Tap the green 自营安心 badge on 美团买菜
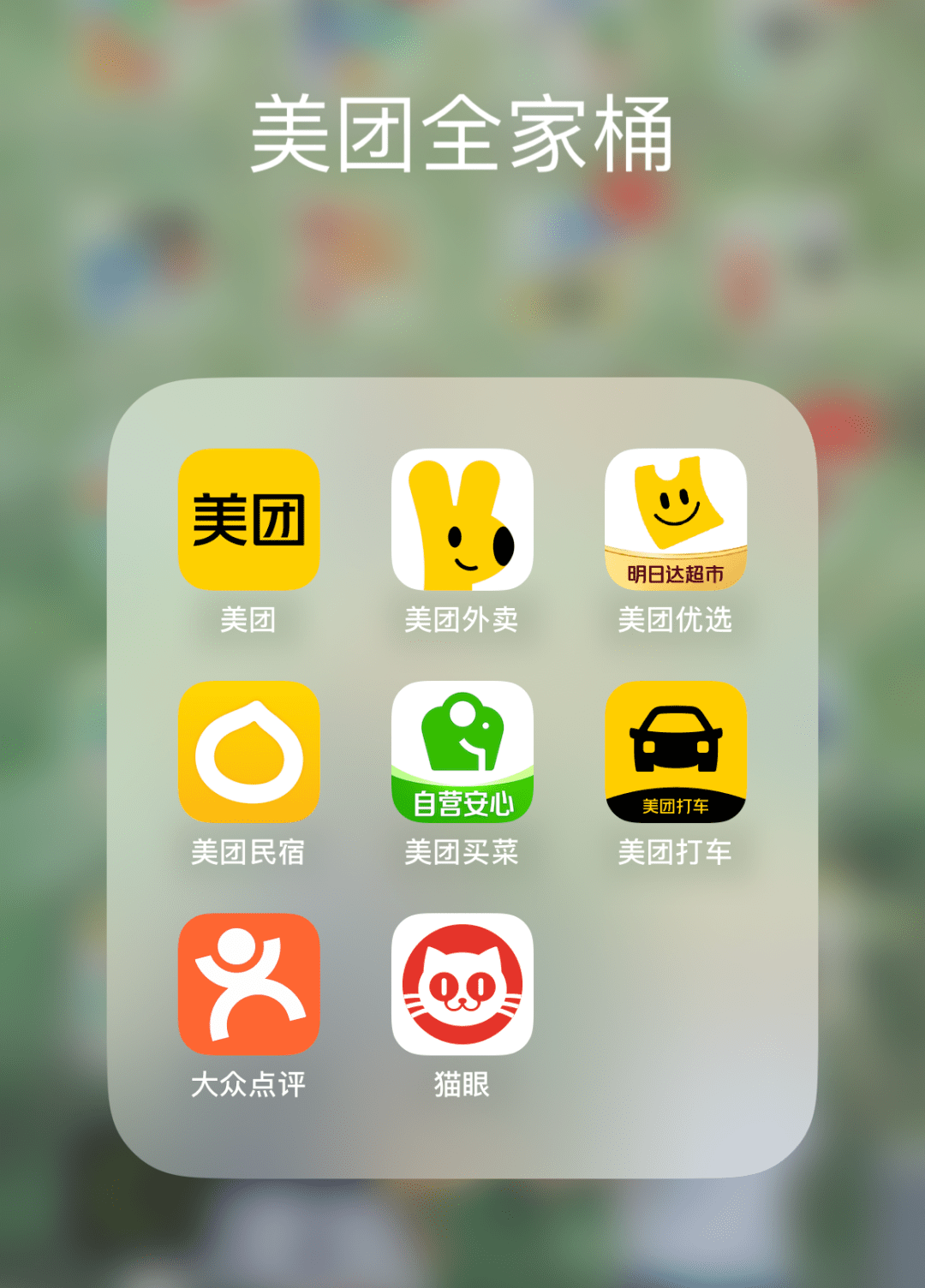The height and width of the screenshot is (1288, 925). pos(462,803)
